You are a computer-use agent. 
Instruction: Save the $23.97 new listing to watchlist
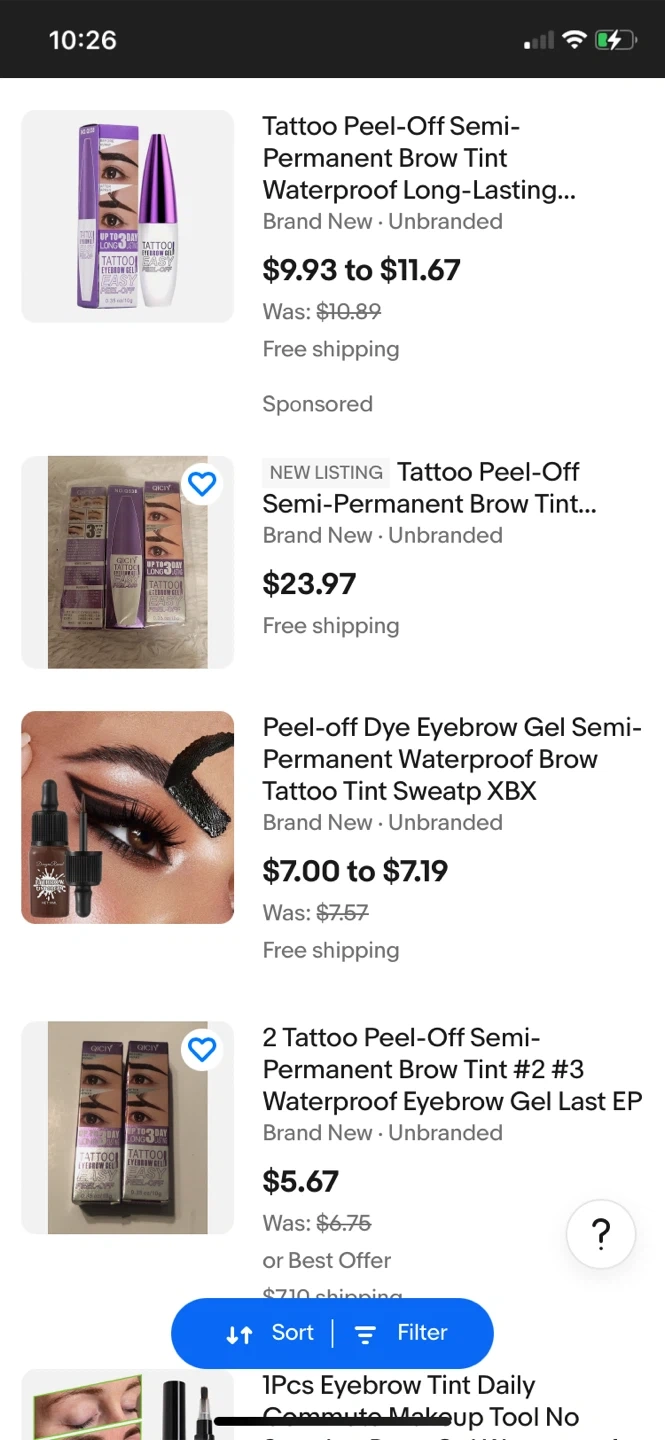[x=202, y=484]
